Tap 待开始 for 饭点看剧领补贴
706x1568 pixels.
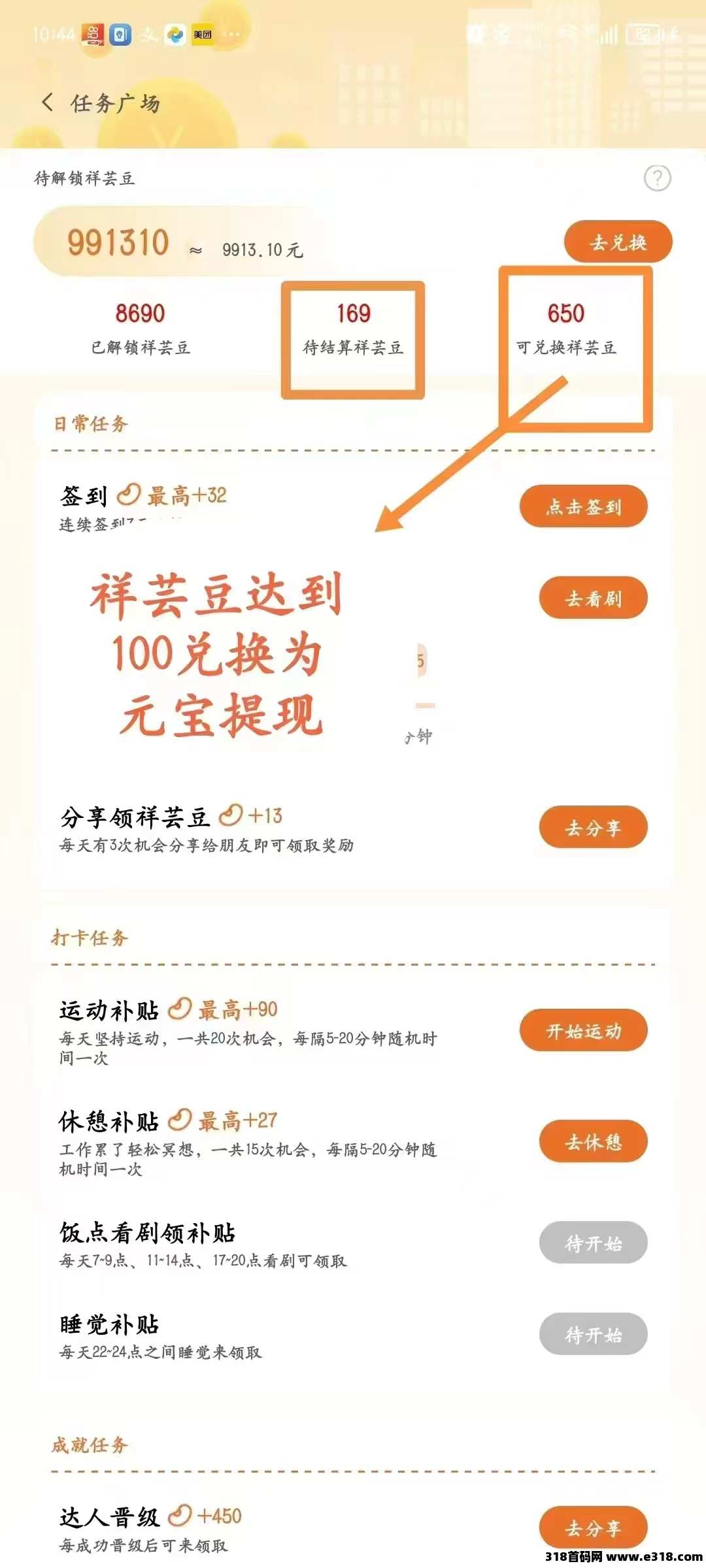tap(593, 1243)
